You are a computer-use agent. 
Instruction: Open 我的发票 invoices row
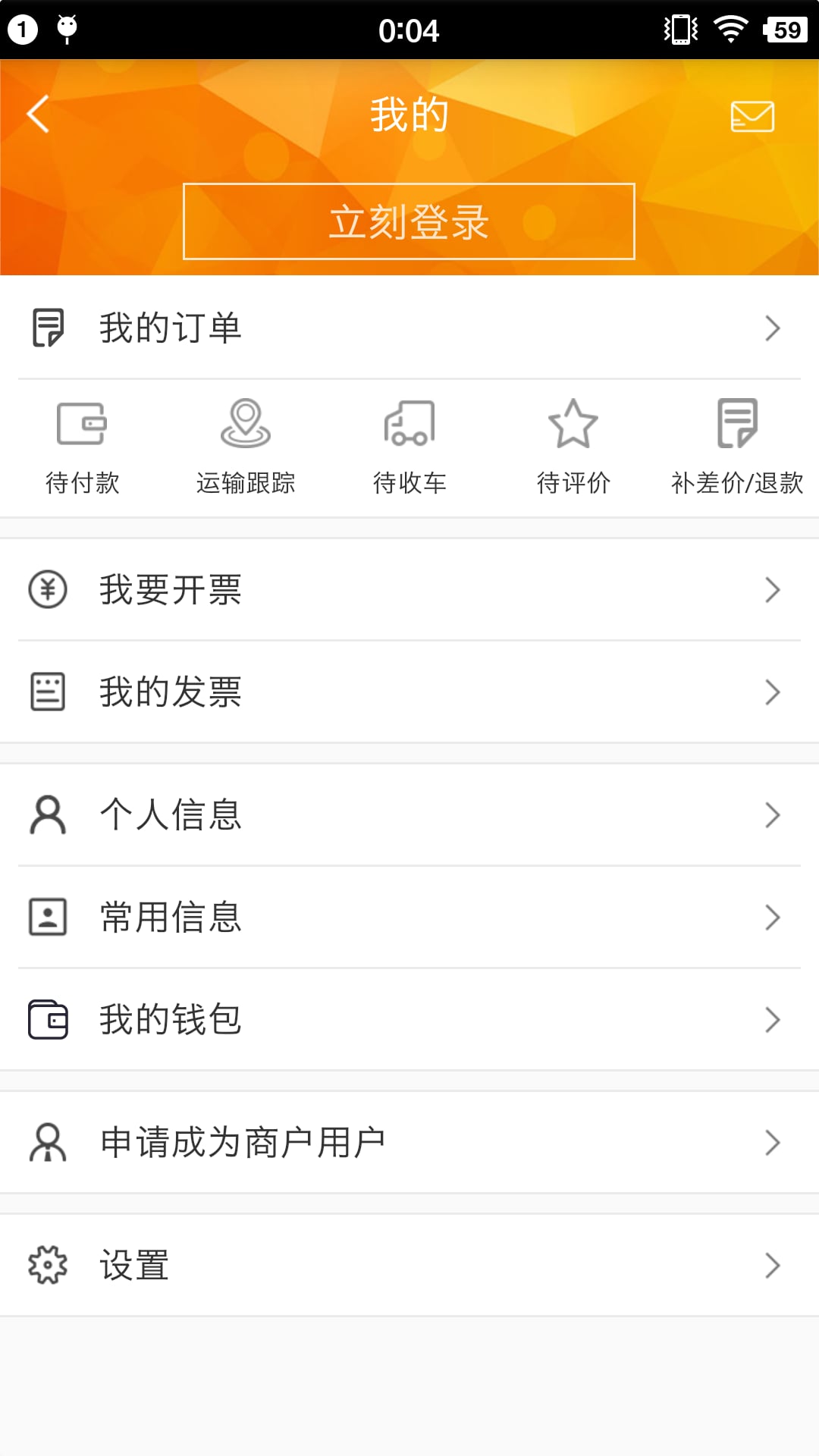click(x=409, y=692)
